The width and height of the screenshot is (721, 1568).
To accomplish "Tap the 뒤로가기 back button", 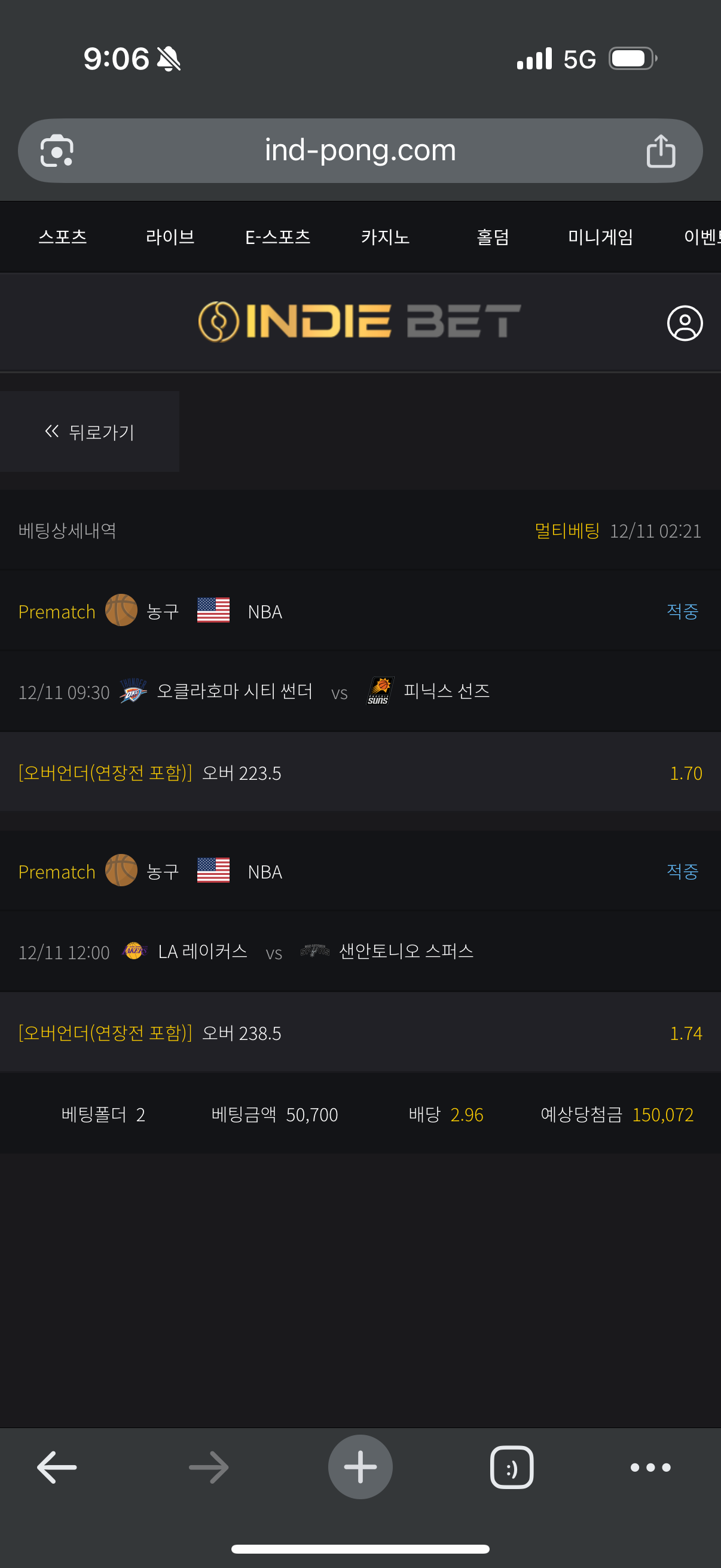I will pyautogui.click(x=90, y=432).
